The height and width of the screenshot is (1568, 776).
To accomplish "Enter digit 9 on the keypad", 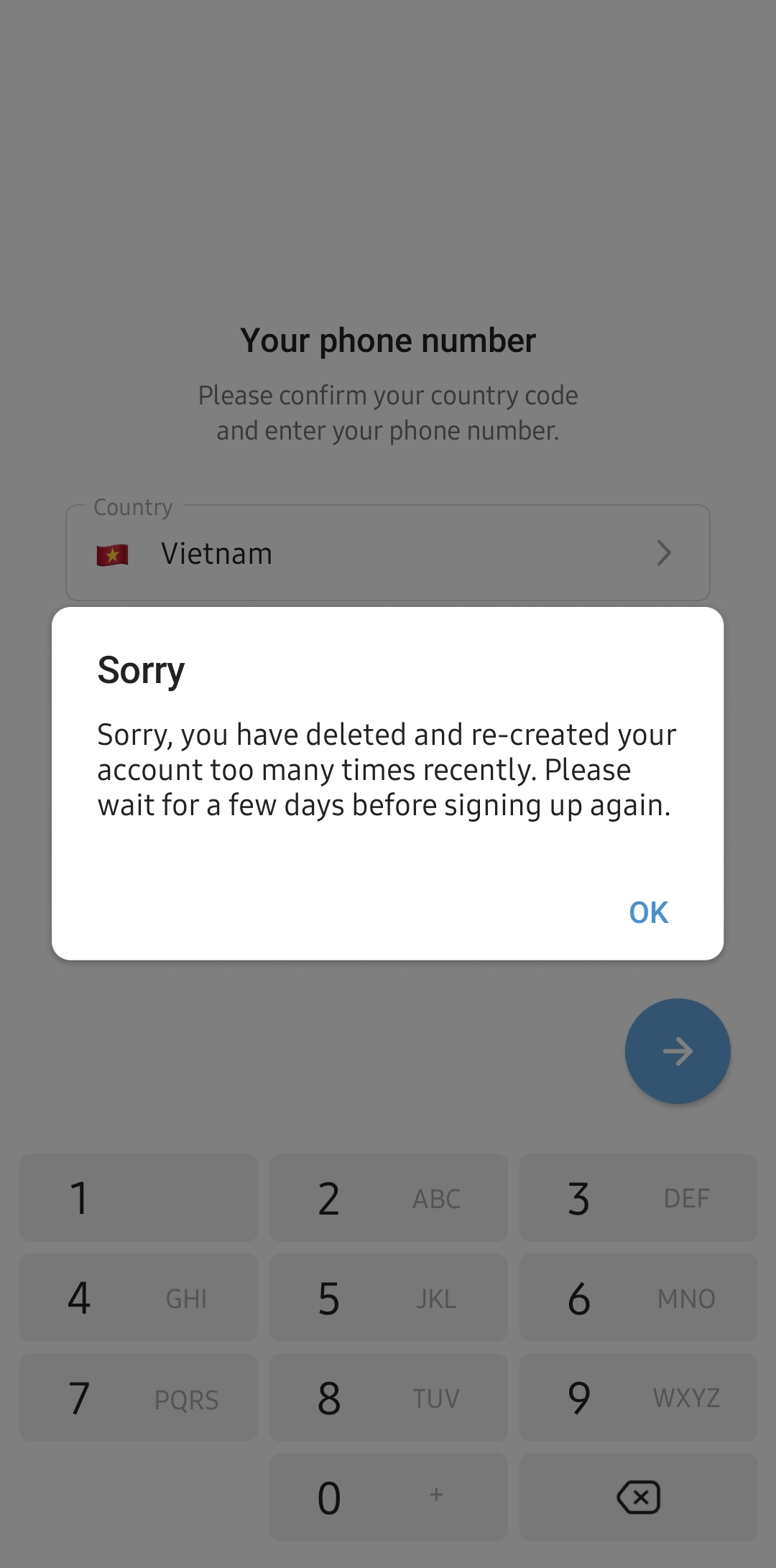I will pyautogui.click(x=638, y=1397).
